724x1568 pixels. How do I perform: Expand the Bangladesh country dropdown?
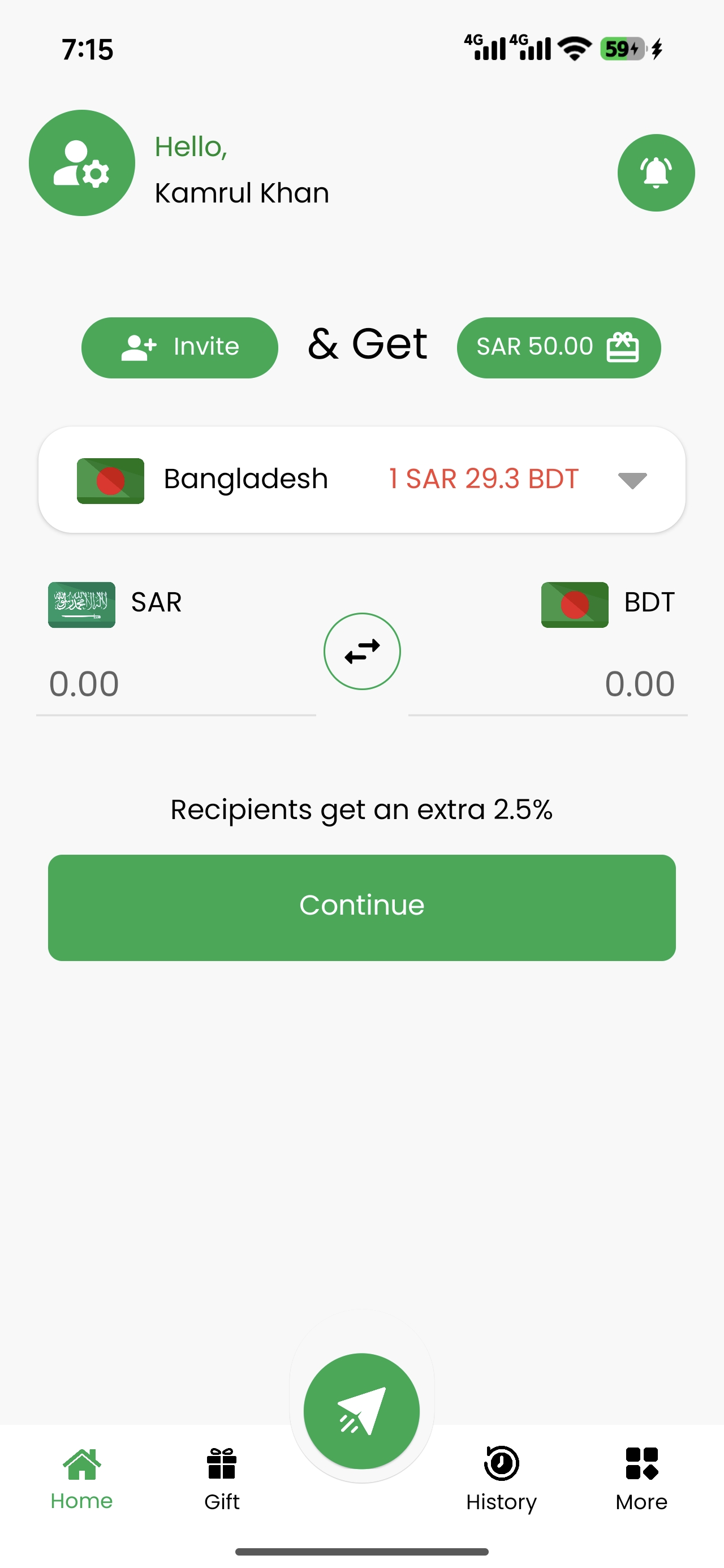click(631, 480)
